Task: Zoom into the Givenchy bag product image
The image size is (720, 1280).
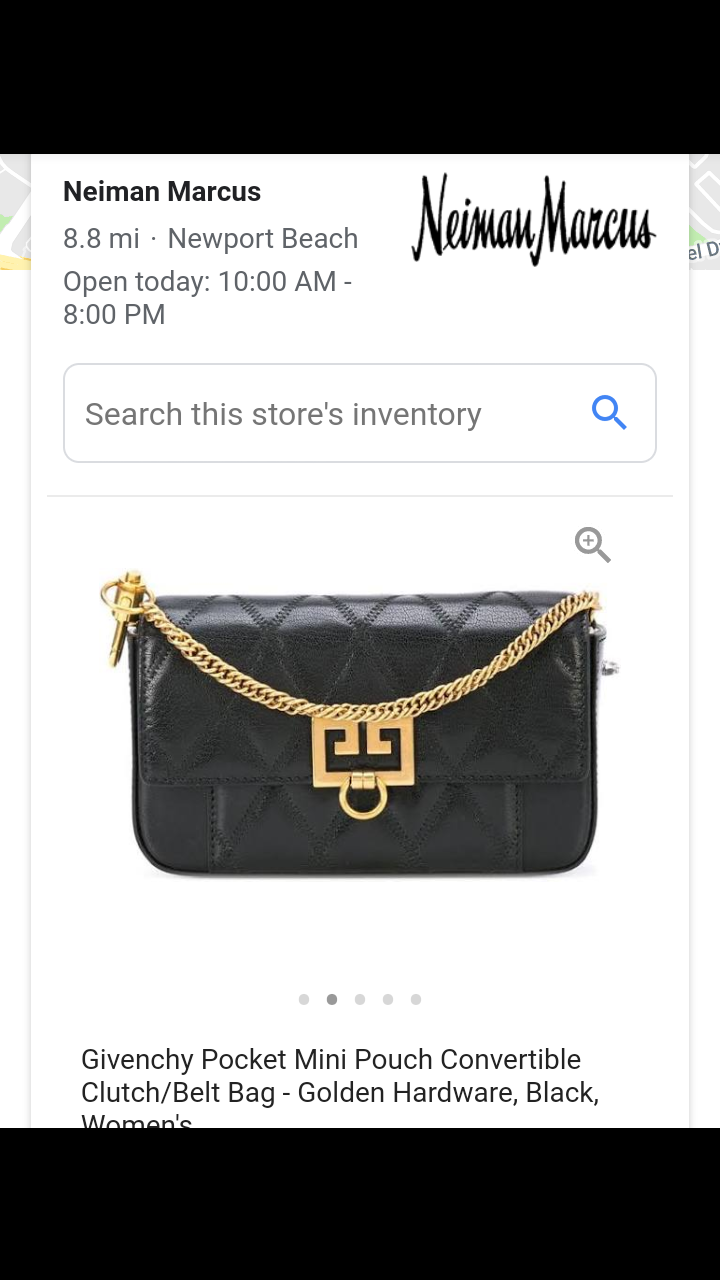Action: pyautogui.click(x=592, y=545)
